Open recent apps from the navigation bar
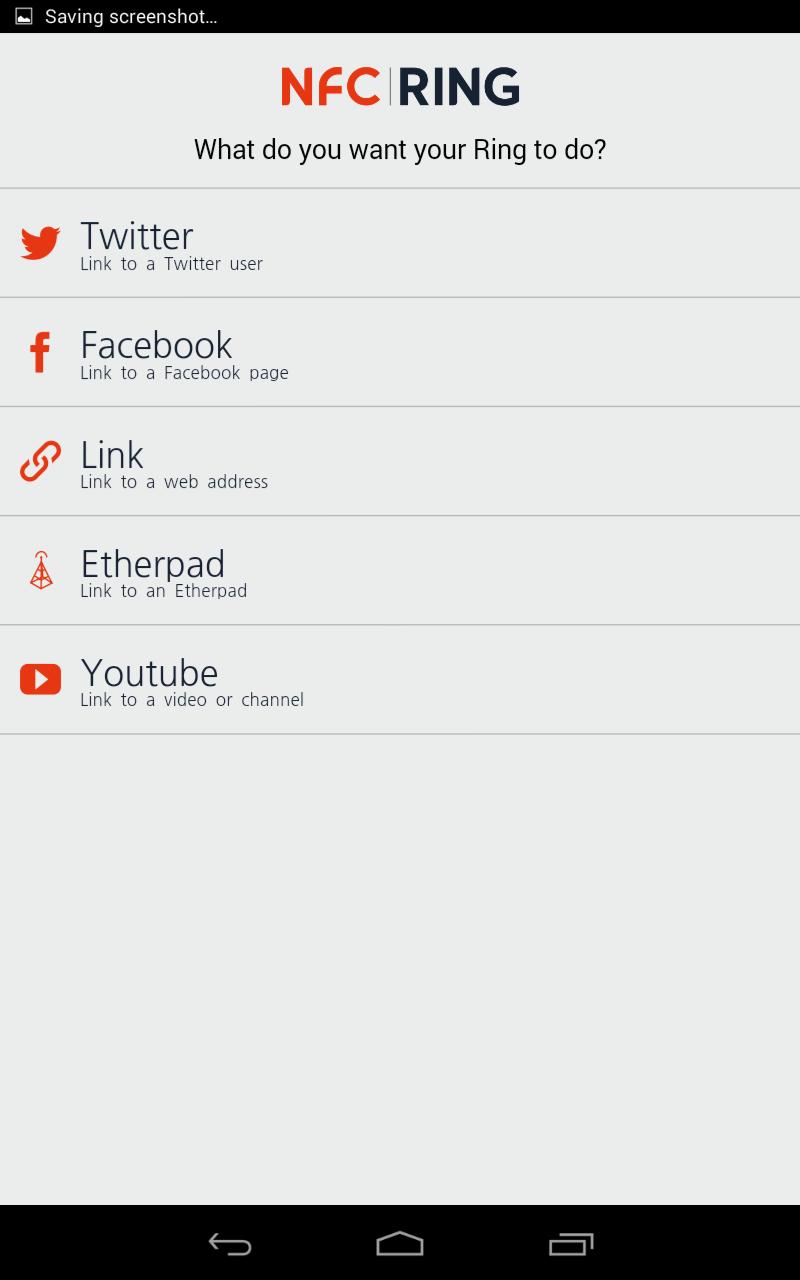800x1280 pixels. (x=571, y=1244)
